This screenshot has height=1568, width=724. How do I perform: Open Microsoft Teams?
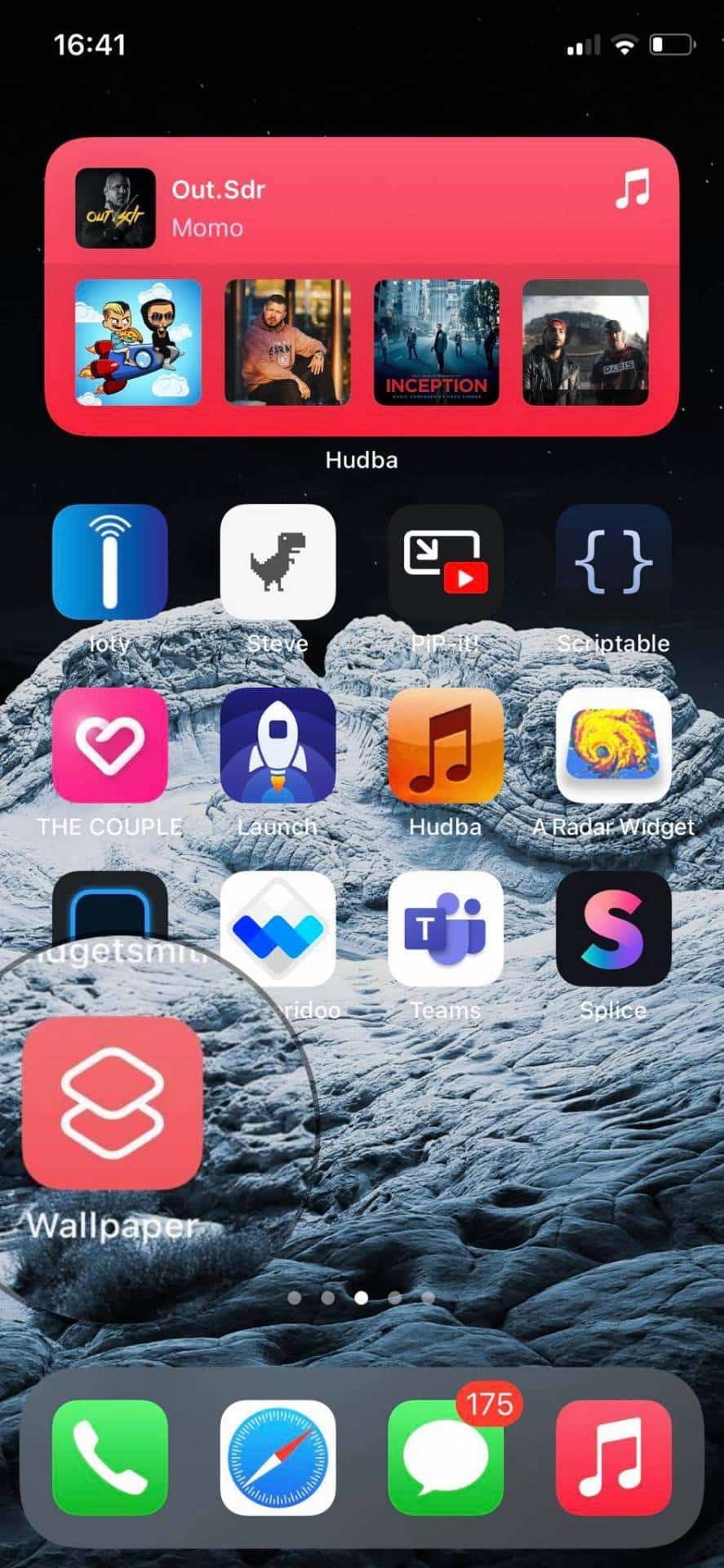446,929
